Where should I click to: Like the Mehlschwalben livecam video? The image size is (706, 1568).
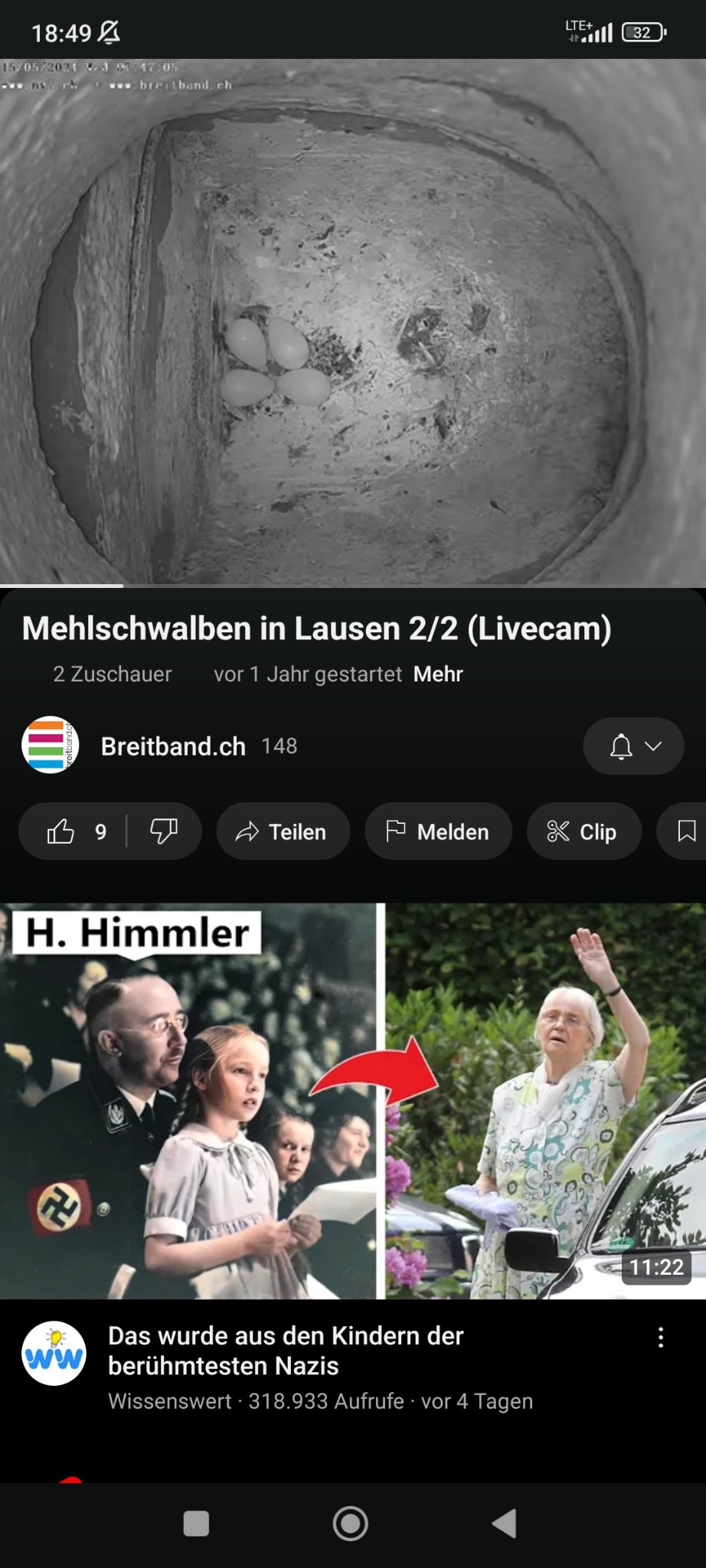[73, 831]
